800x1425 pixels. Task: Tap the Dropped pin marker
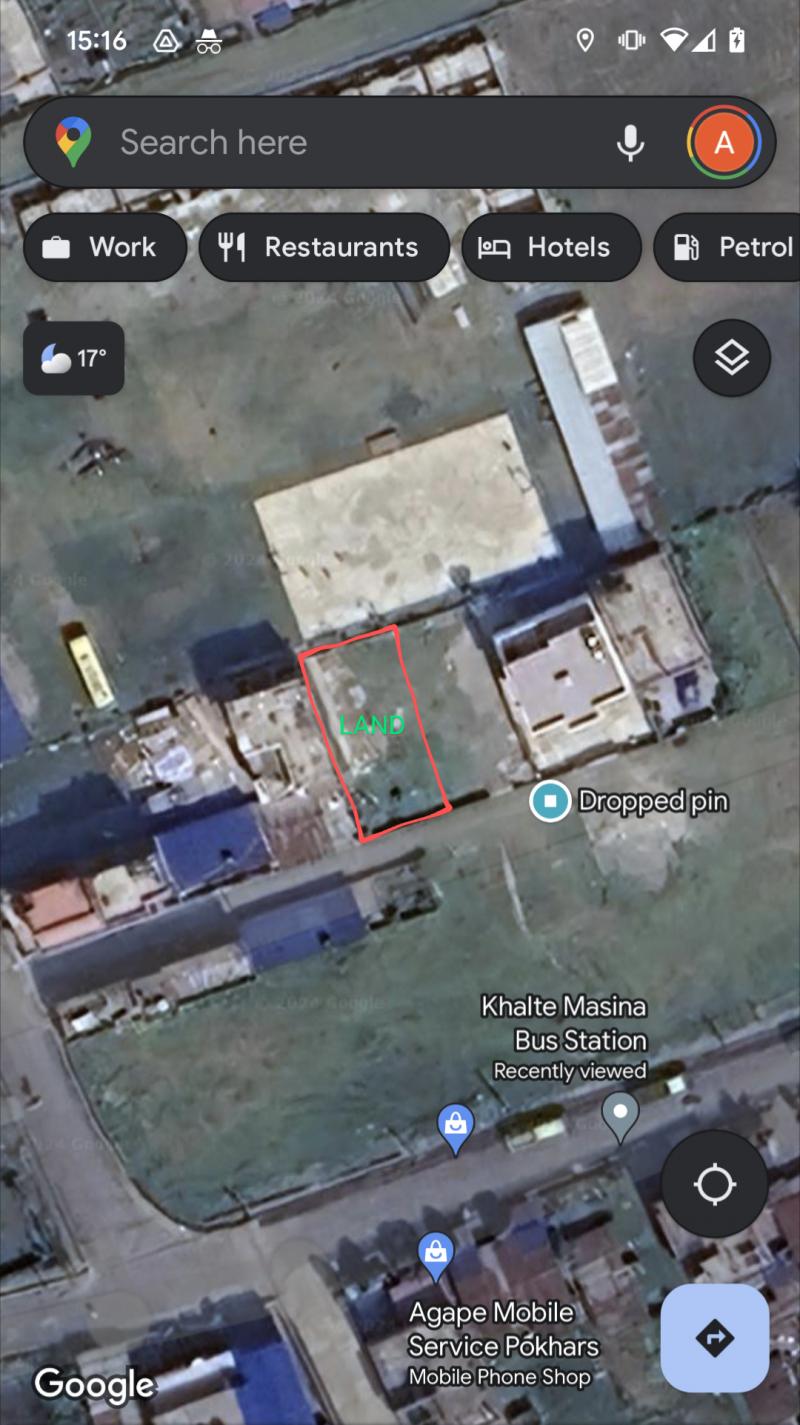[x=550, y=801]
